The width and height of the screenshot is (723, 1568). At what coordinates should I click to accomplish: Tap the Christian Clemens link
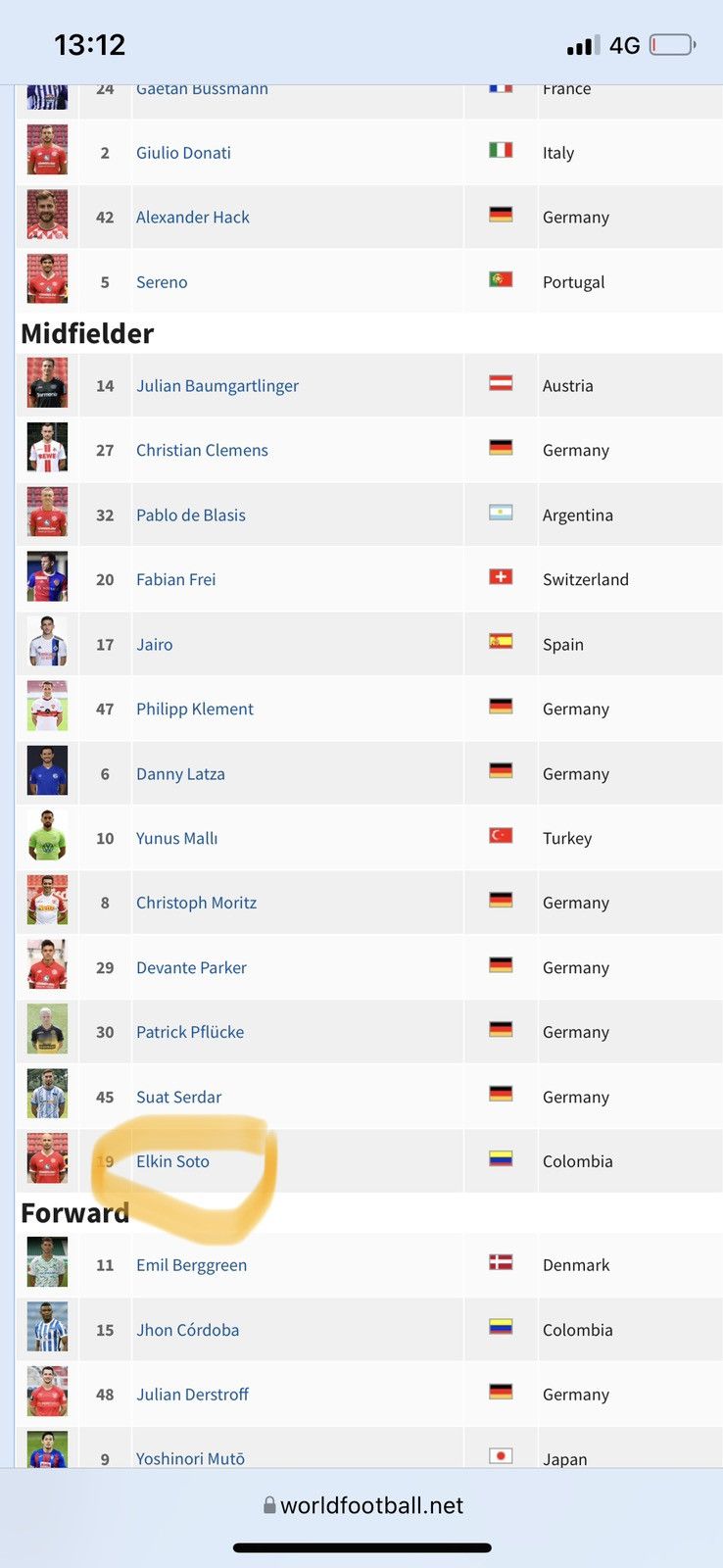tap(202, 451)
